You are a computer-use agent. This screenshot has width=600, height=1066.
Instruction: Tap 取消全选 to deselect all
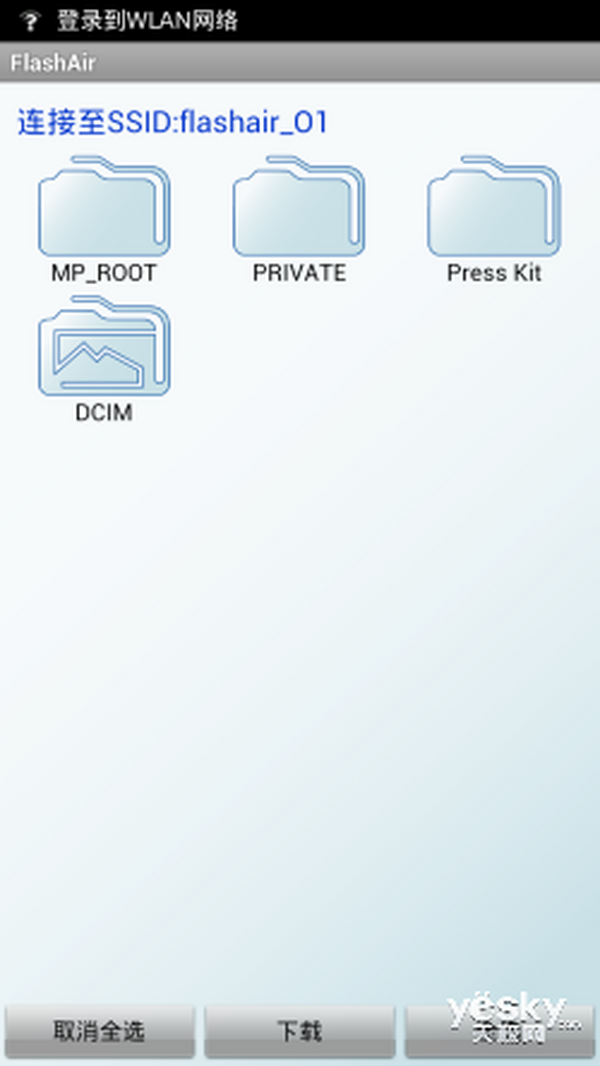coord(100,1031)
